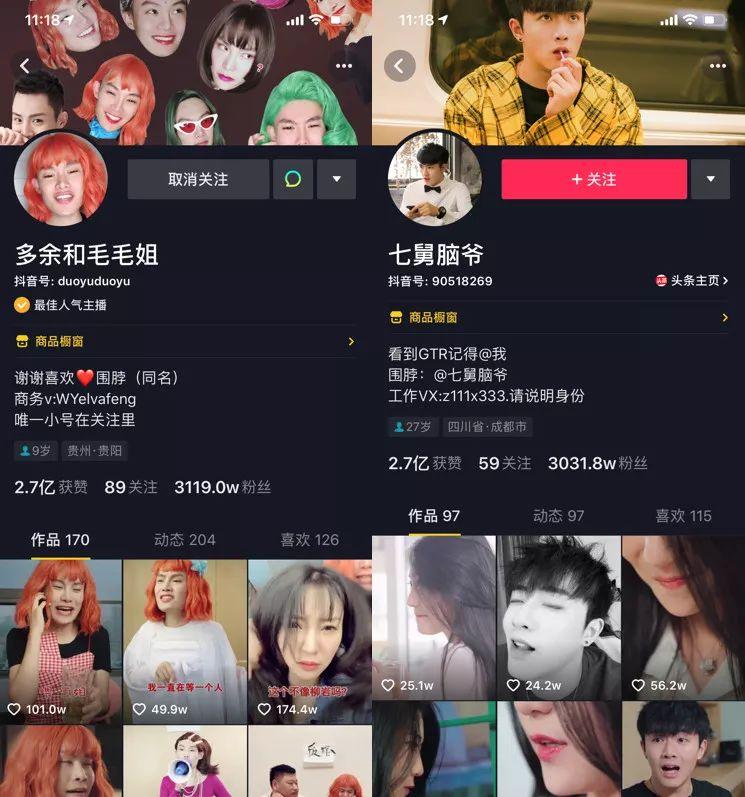The height and width of the screenshot is (797, 745).
Task: Play the video with 101.0w likes
Action: click(x=60, y=641)
